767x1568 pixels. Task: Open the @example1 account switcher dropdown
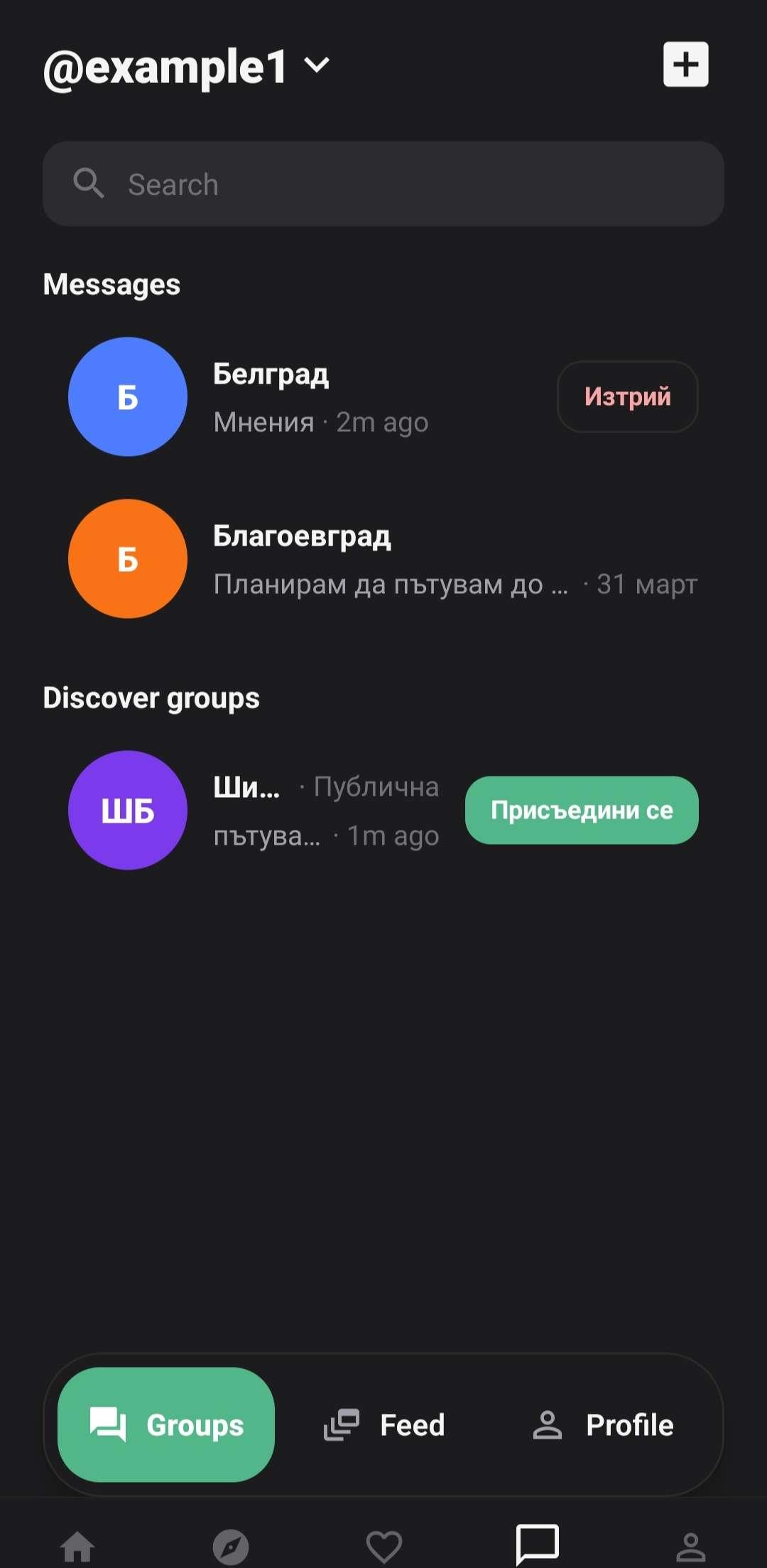tap(186, 67)
